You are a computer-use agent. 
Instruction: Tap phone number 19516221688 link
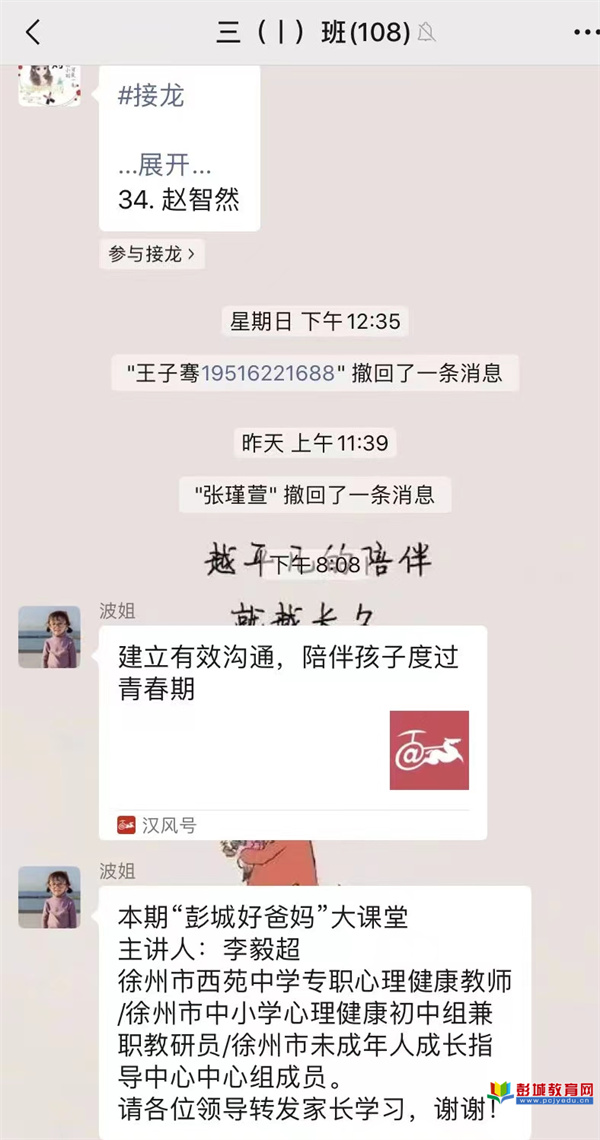269,374
